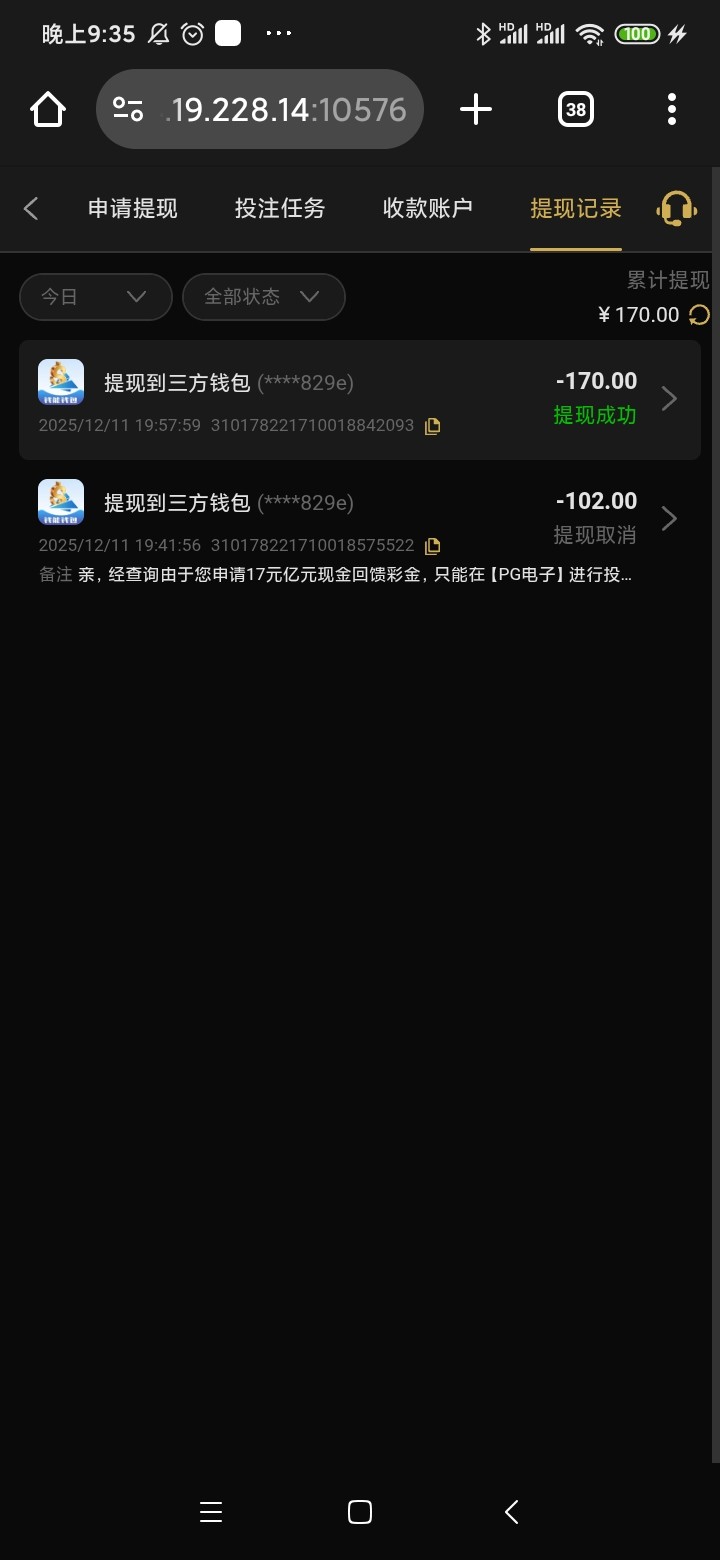
Task: Select the 提现记录 tab
Action: point(575,208)
